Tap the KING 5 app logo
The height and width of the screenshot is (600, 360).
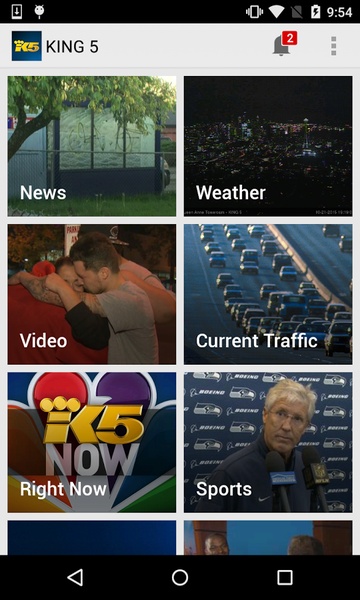tap(27, 46)
